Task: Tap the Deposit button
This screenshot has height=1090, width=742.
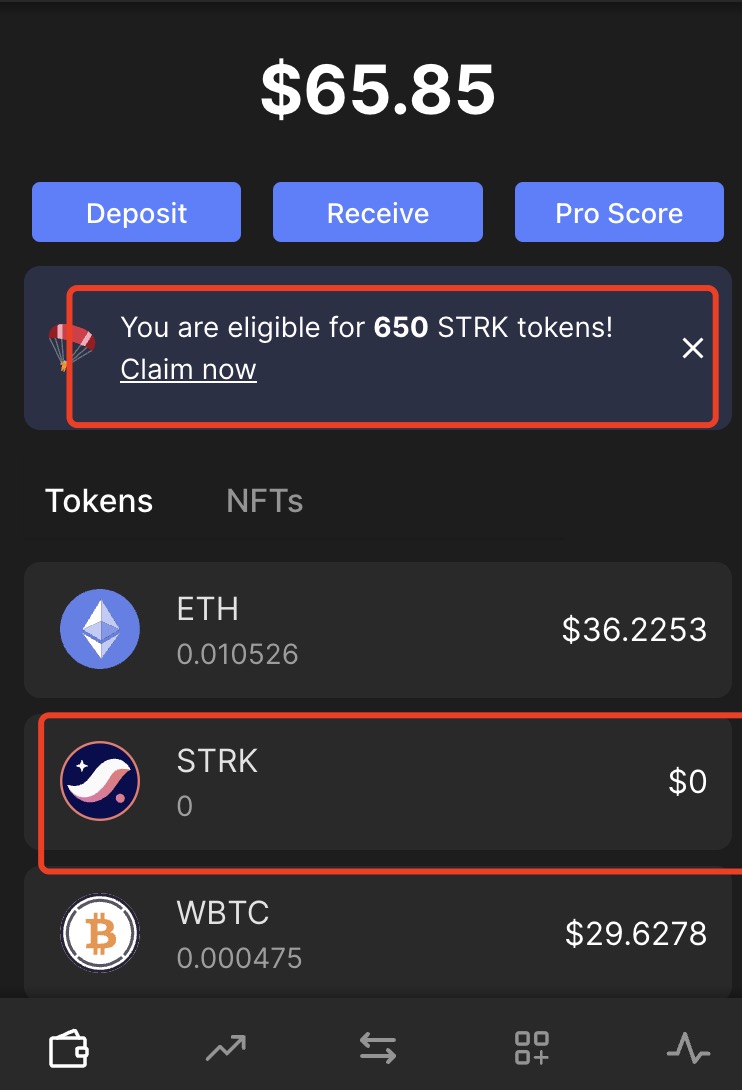Action: pos(136,213)
